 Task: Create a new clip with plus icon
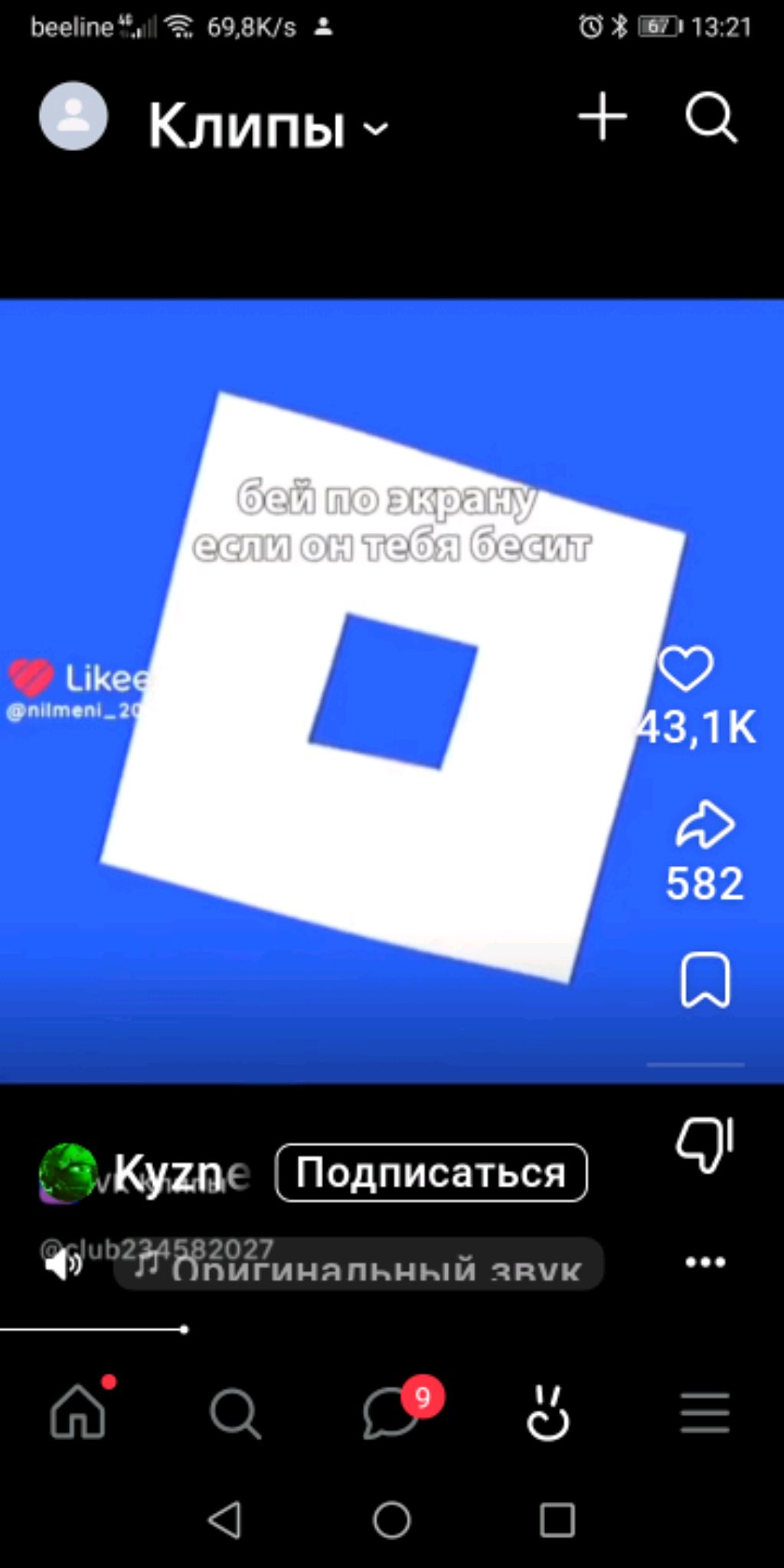[603, 117]
